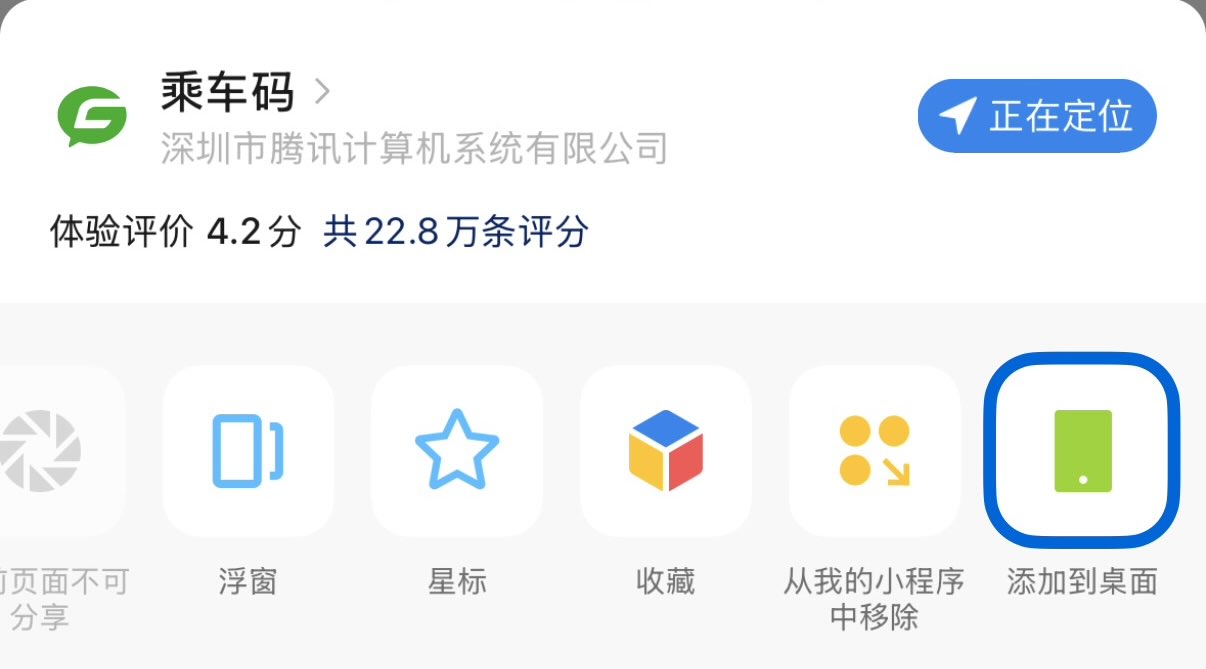Mark mini program with 星标
1206x669 pixels.
click(x=457, y=452)
